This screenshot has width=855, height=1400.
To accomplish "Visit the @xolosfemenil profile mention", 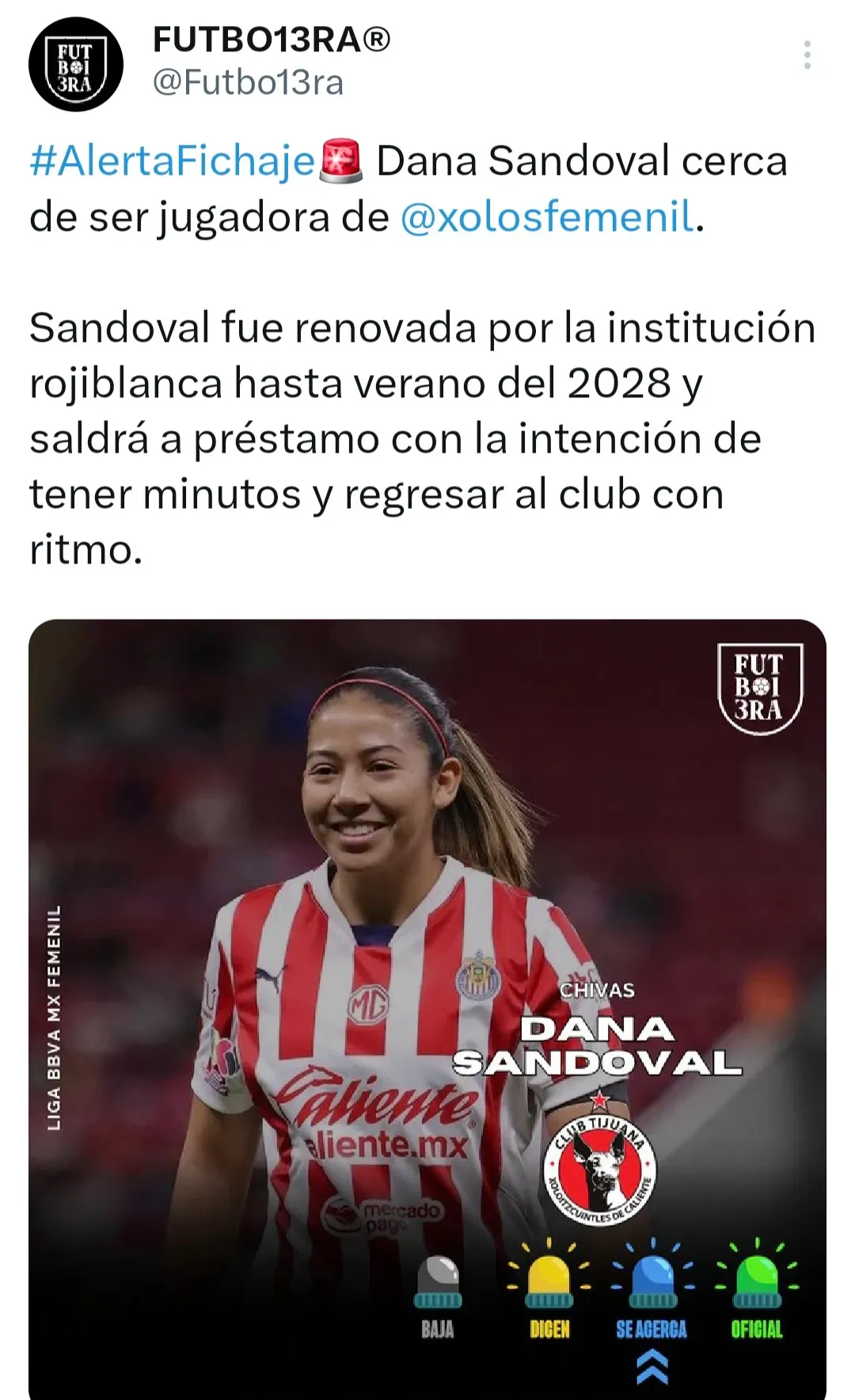I will 547,218.
